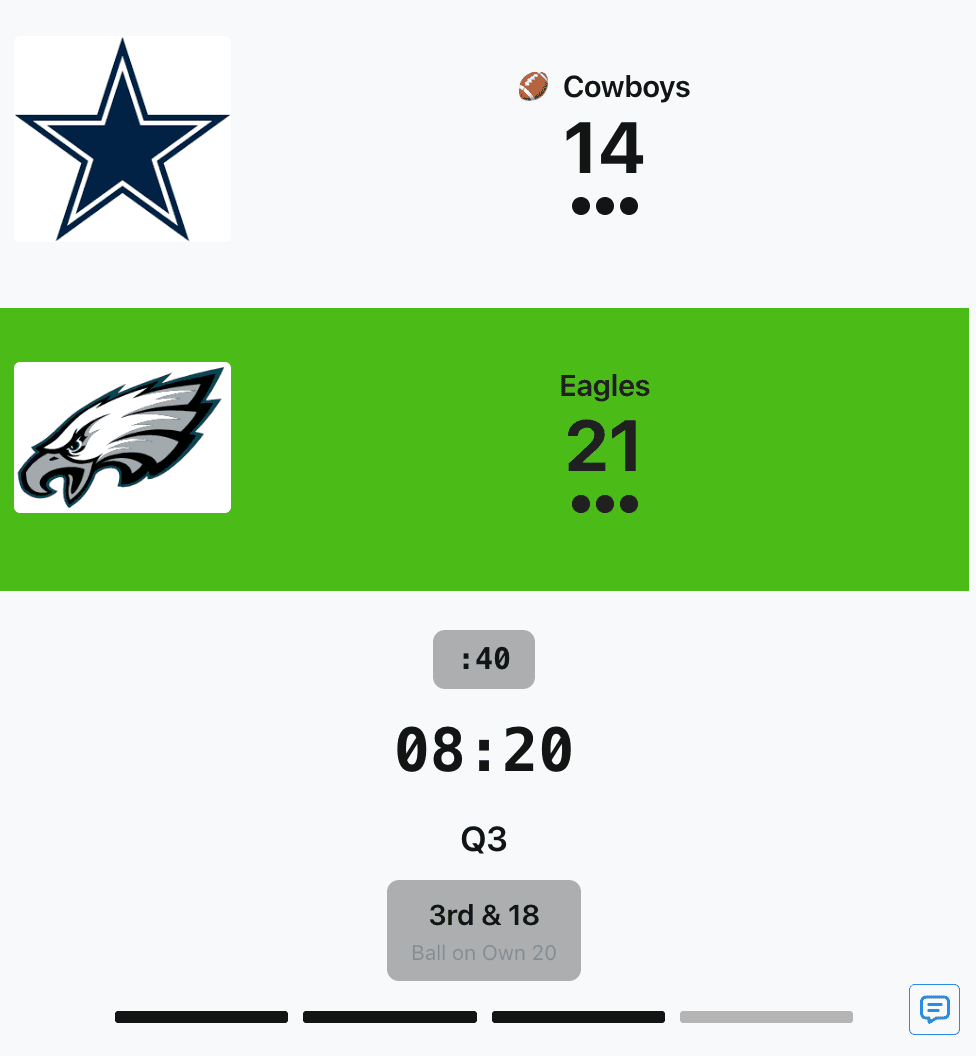Select the Q3 period label
The image size is (976, 1056).
coord(484,839)
